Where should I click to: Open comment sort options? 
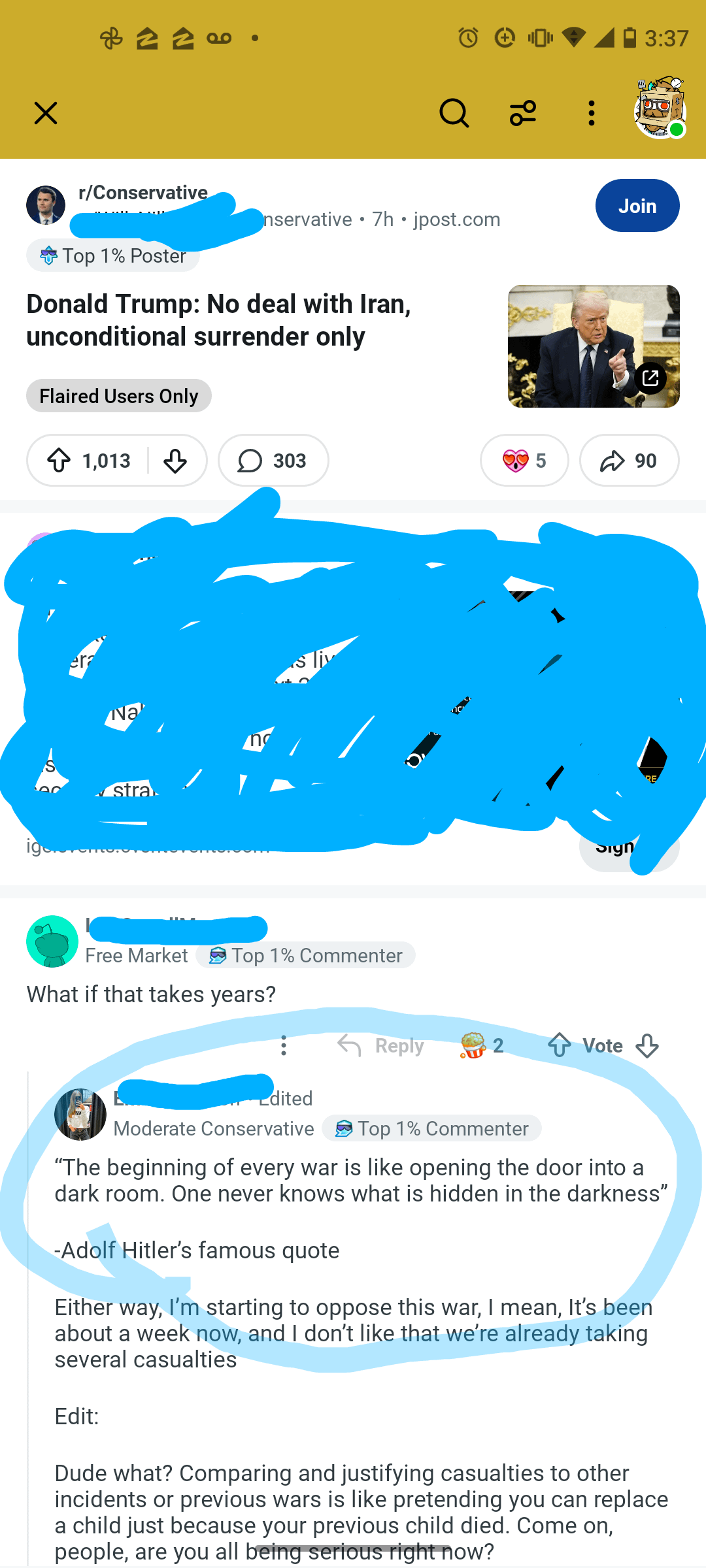pyautogui.click(x=523, y=113)
